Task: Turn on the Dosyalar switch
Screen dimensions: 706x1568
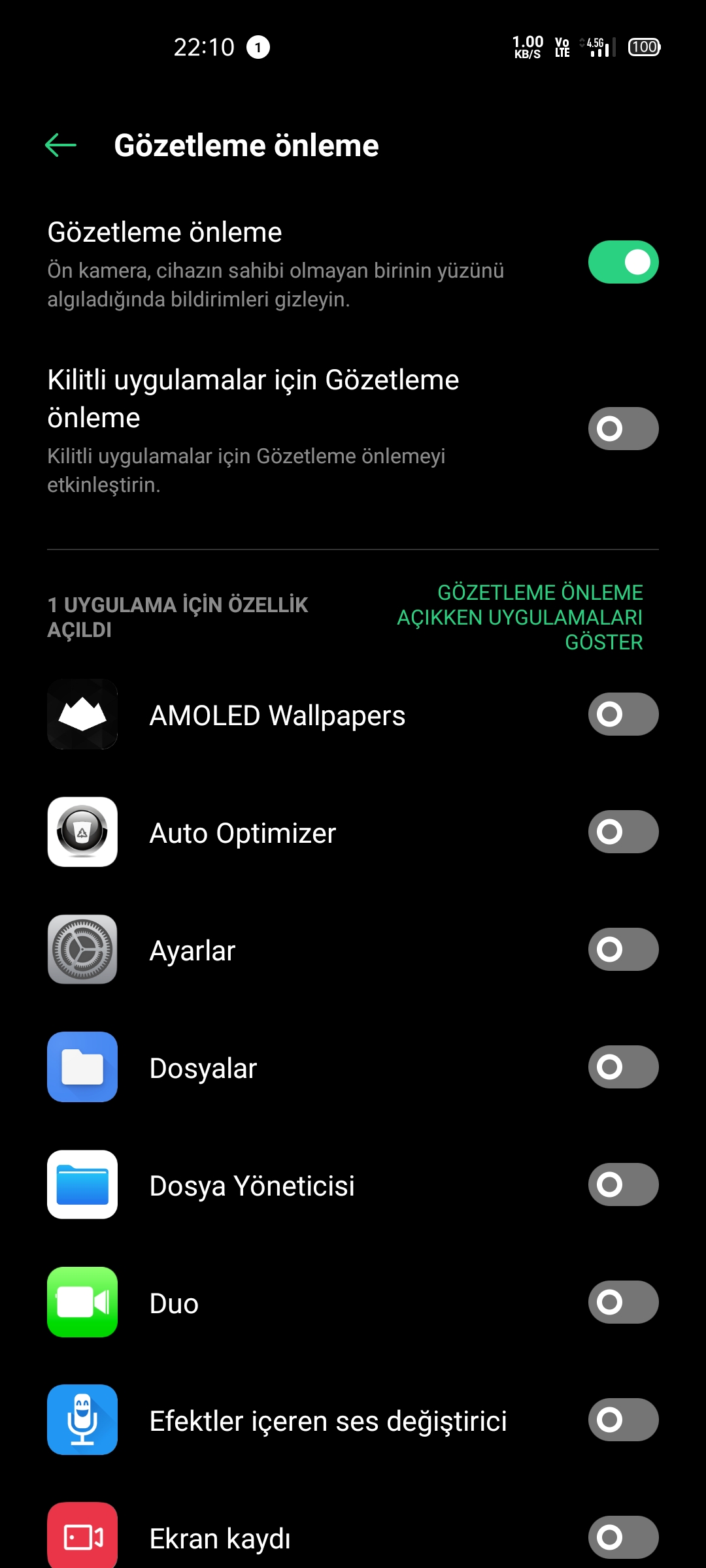Action: [623, 1067]
